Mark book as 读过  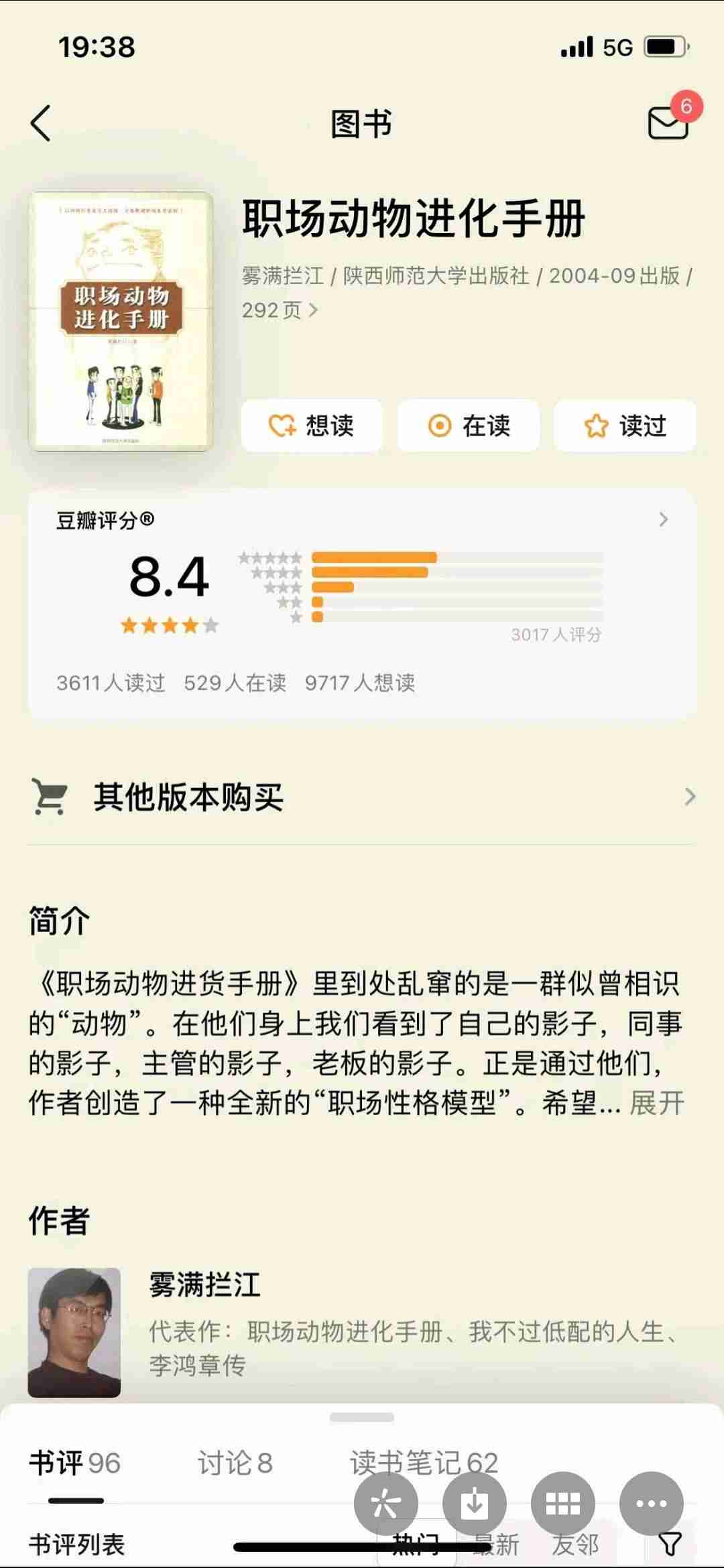coord(625,426)
